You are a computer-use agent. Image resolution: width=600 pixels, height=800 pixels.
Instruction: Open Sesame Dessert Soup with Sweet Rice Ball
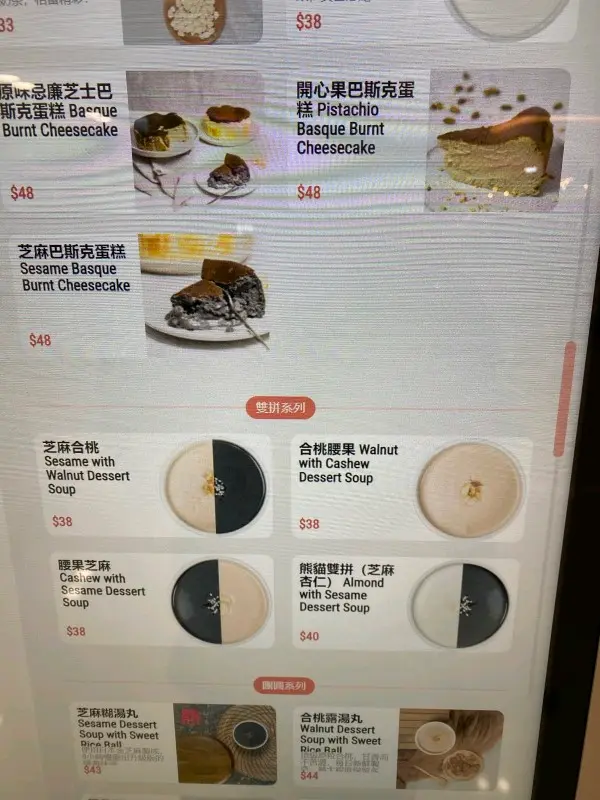click(175, 745)
